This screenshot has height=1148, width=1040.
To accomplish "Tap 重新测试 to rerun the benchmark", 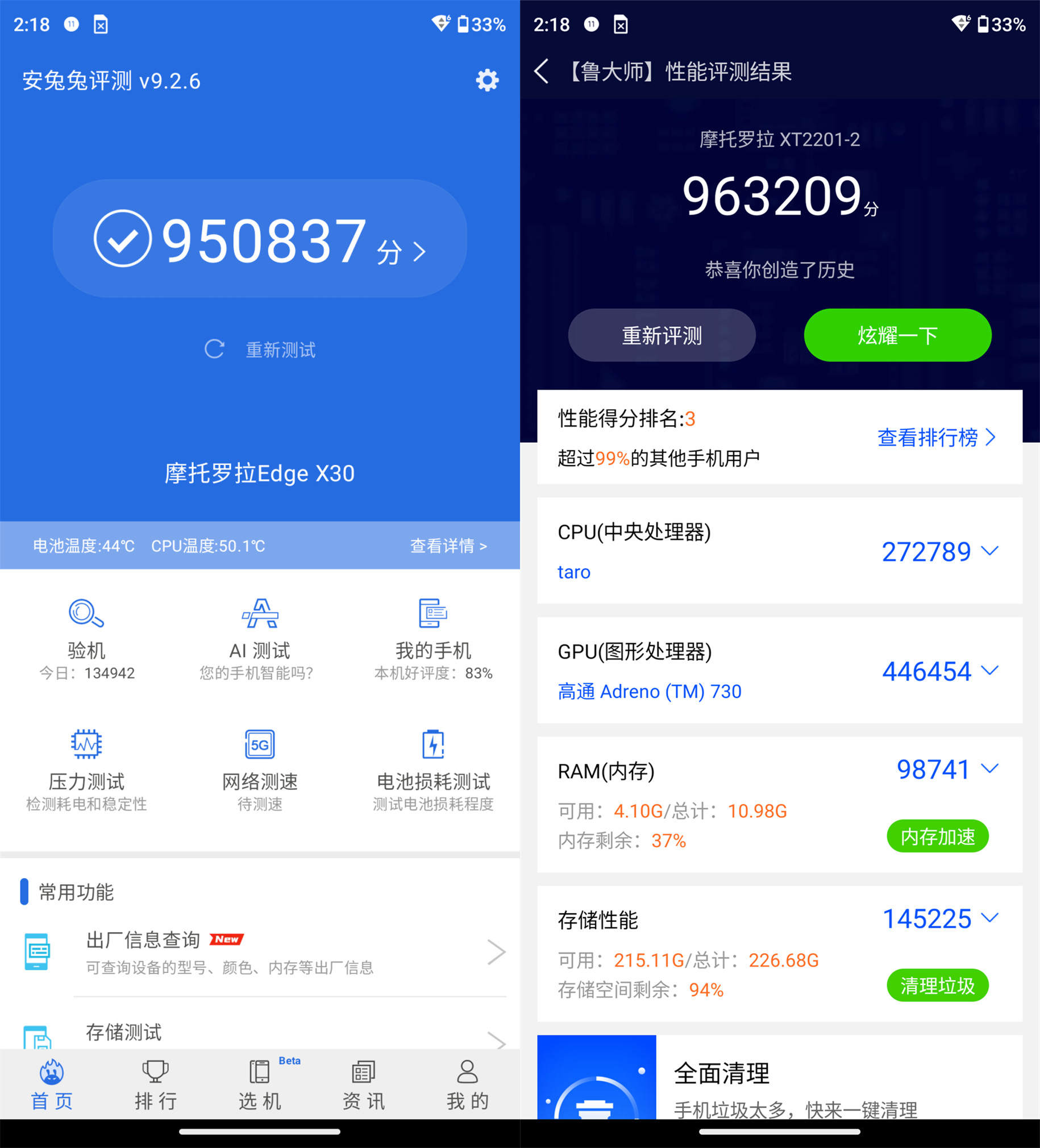I will pos(260,349).
